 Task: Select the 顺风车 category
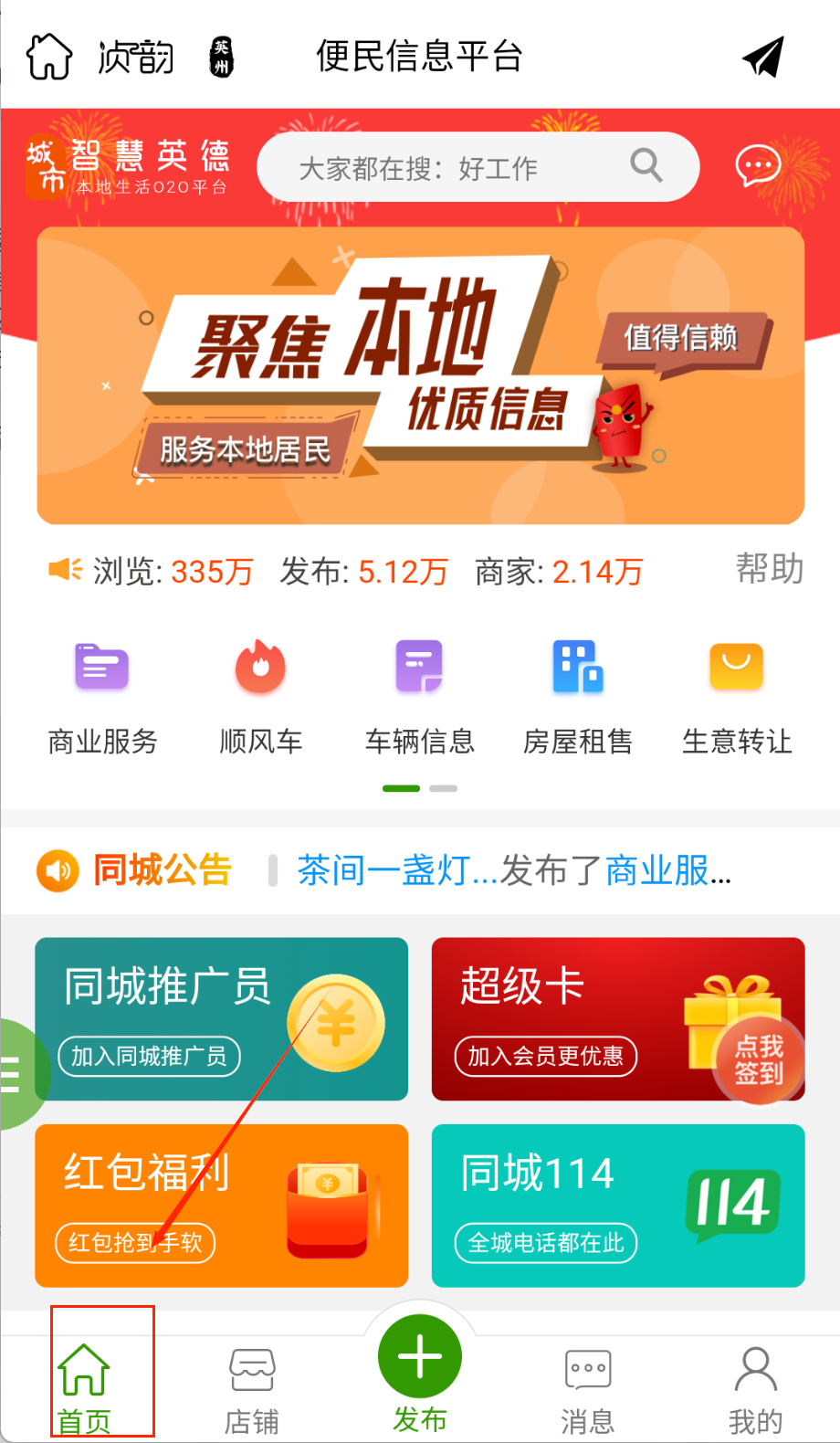coord(261,696)
